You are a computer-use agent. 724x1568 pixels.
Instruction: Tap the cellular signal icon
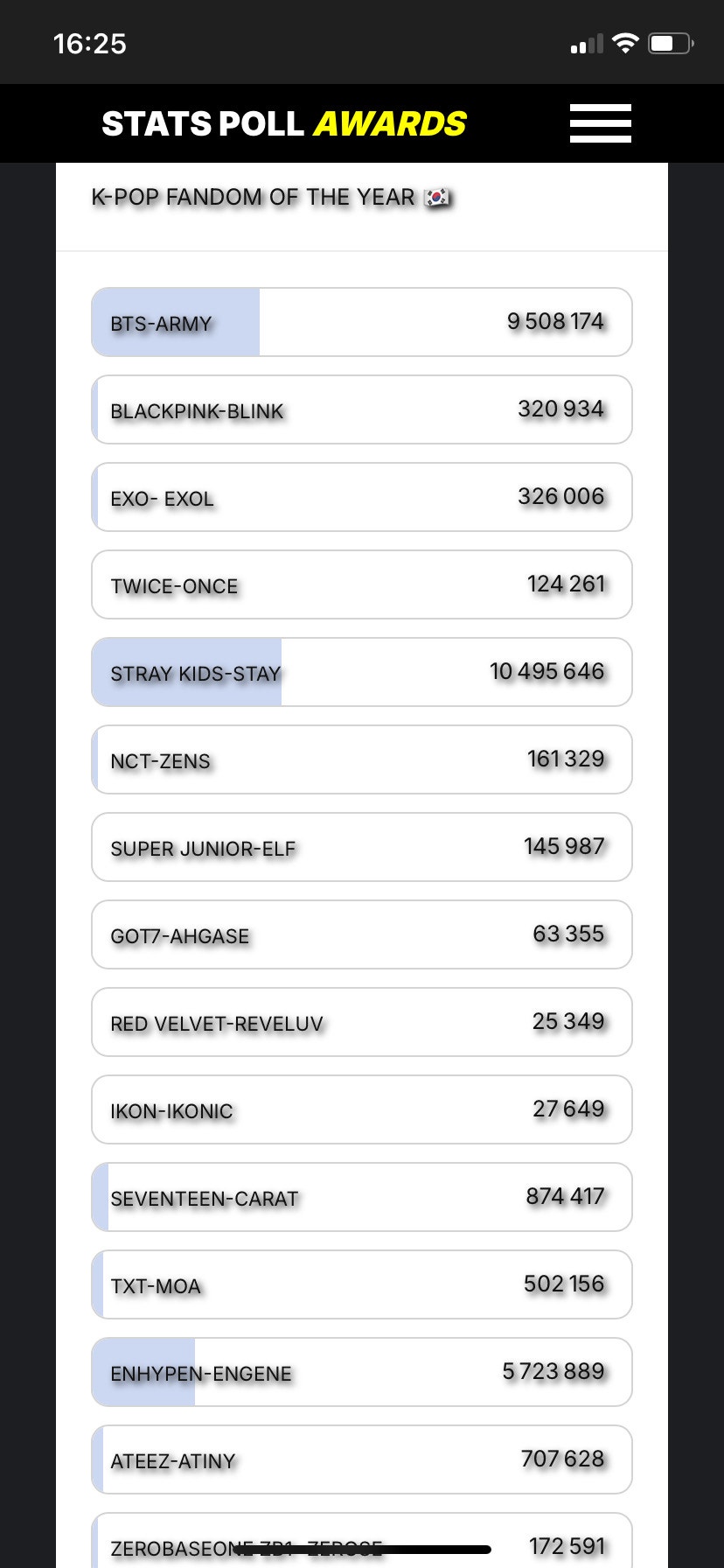coord(584,41)
